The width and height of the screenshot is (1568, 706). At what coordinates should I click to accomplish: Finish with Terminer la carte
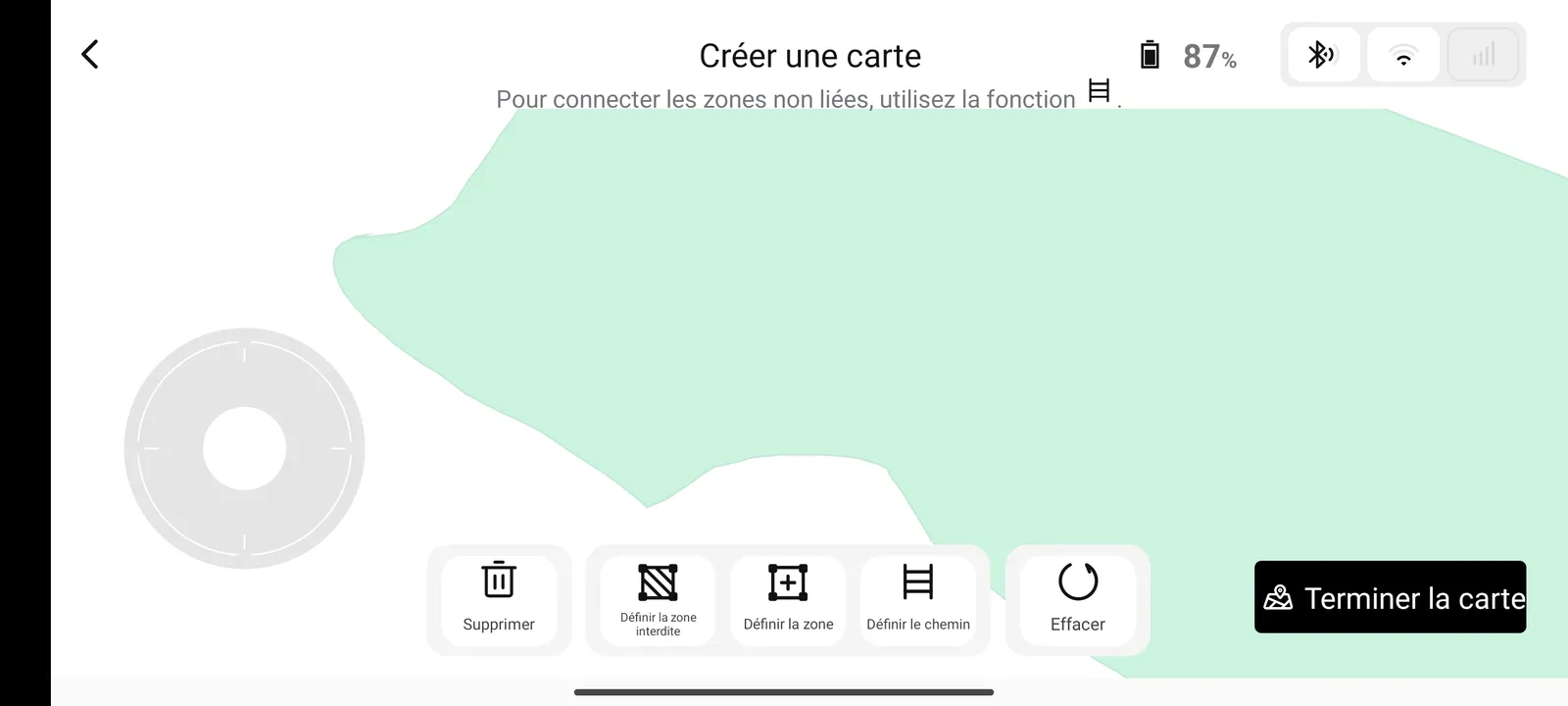point(1390,597)
